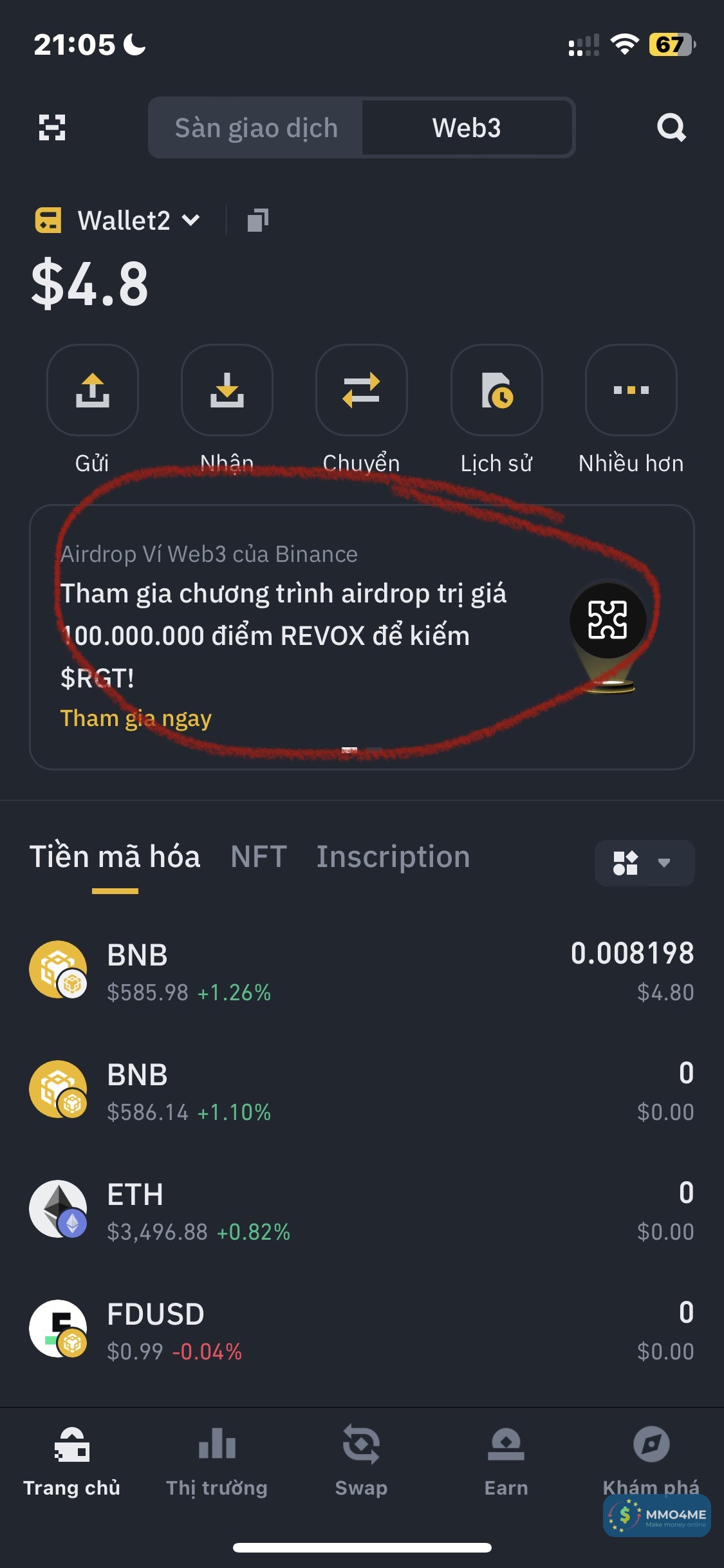This screenshot has width=724, height=1568.
Task: Switch to the Swap tab
Action: click(361, 1461)
